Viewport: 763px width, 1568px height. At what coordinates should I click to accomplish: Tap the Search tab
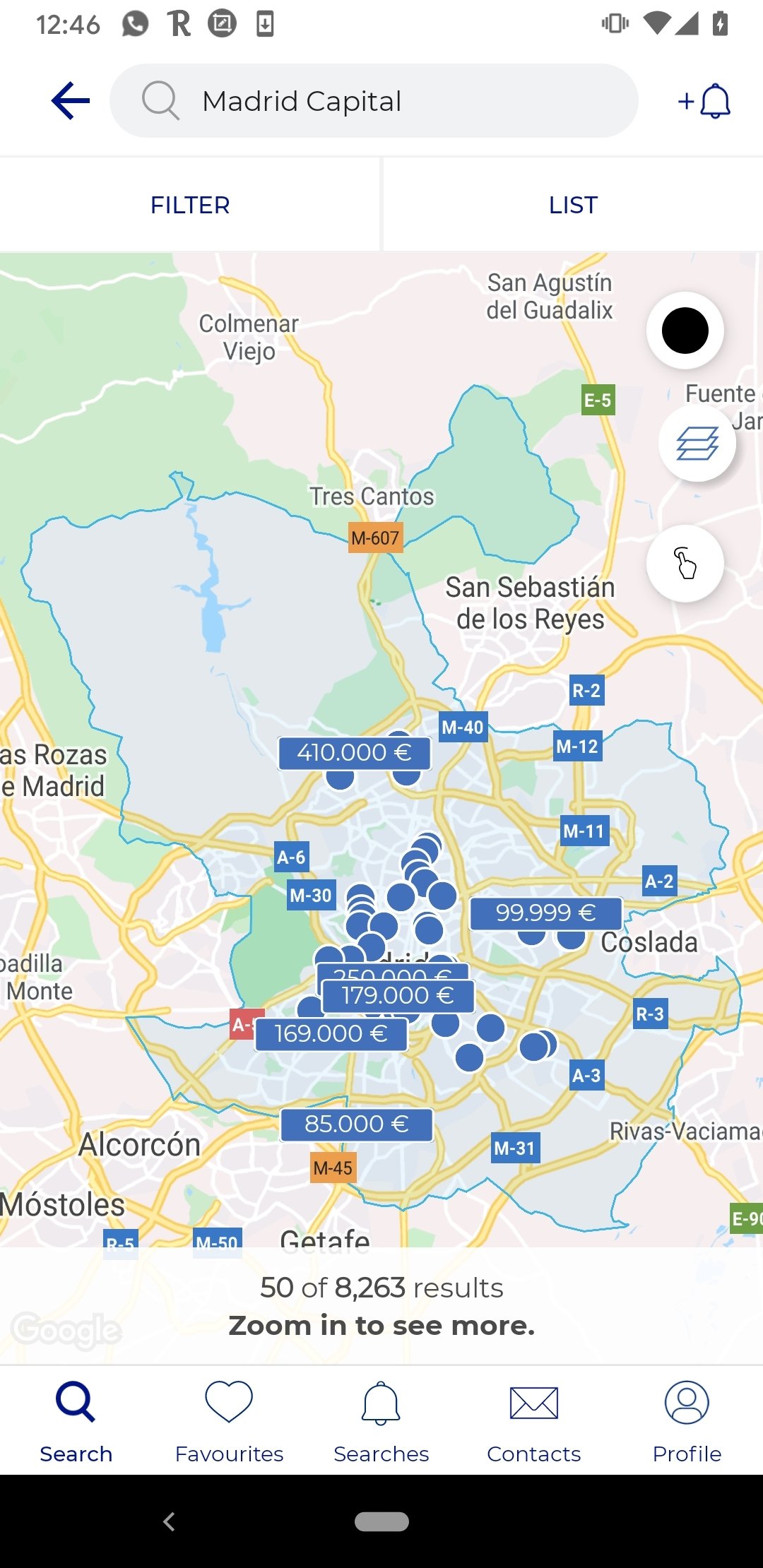76,1421
